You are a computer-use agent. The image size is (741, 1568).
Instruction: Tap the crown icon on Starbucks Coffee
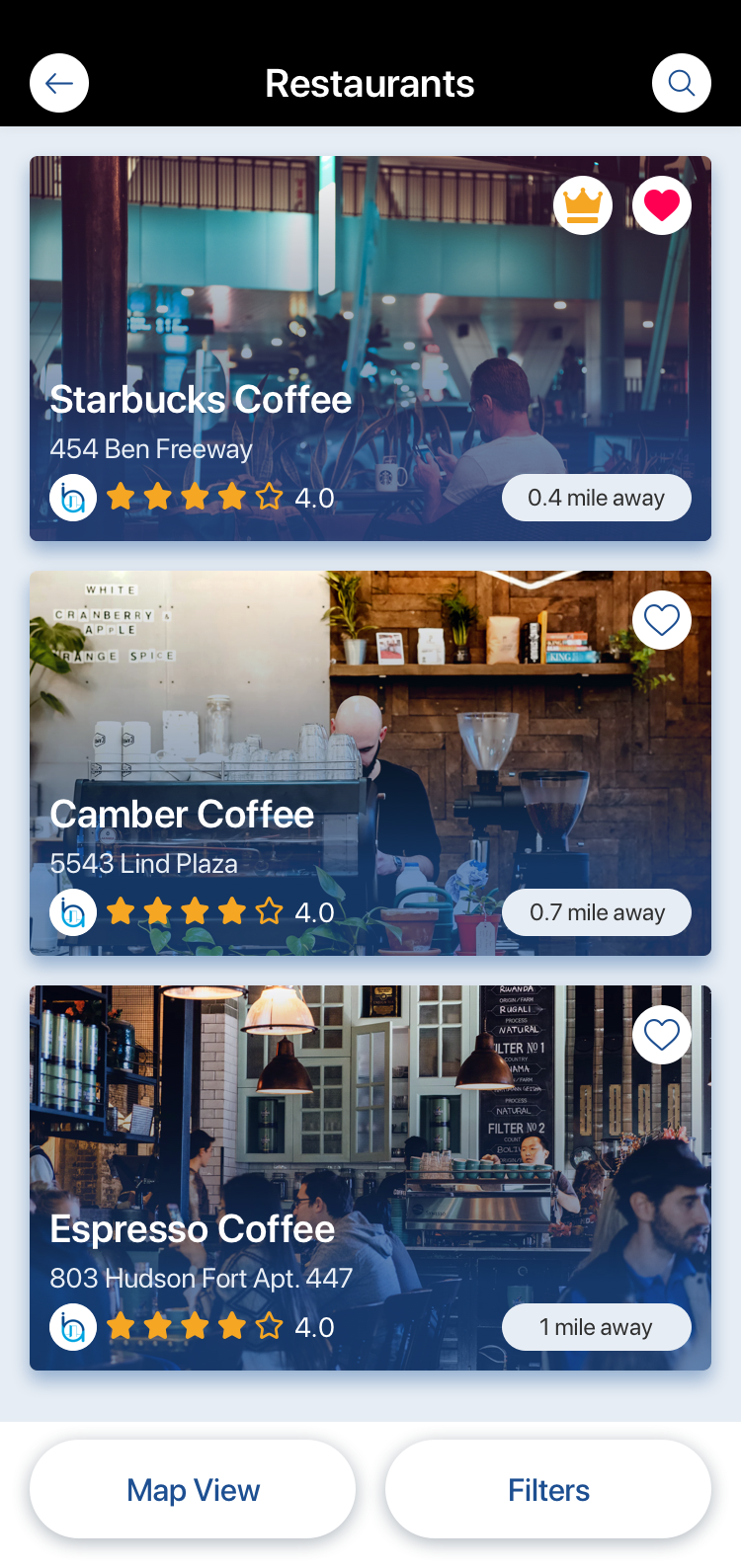583,205
